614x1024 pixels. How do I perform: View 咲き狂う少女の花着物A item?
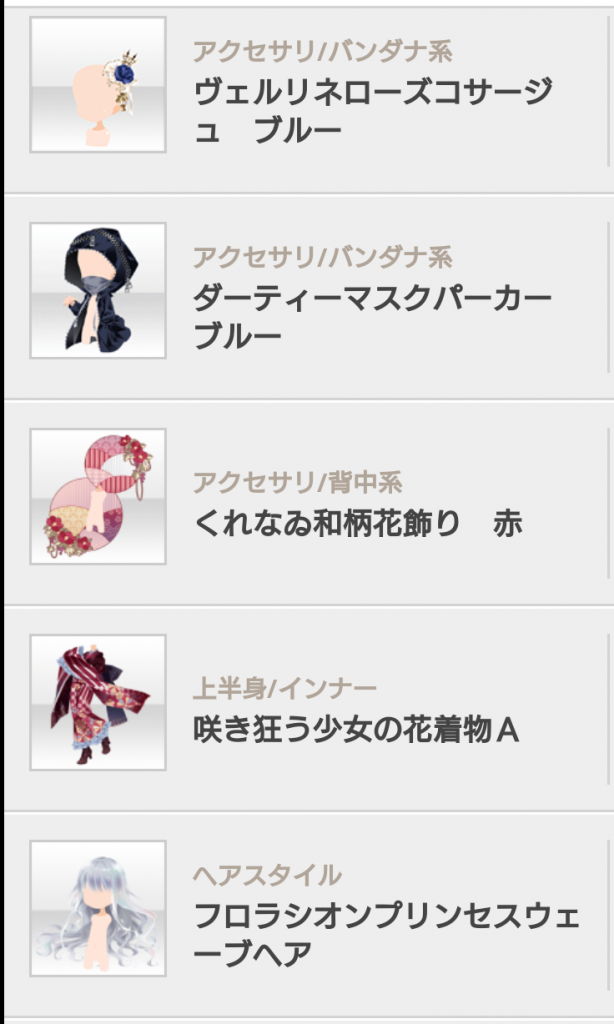tap(307, 709)
